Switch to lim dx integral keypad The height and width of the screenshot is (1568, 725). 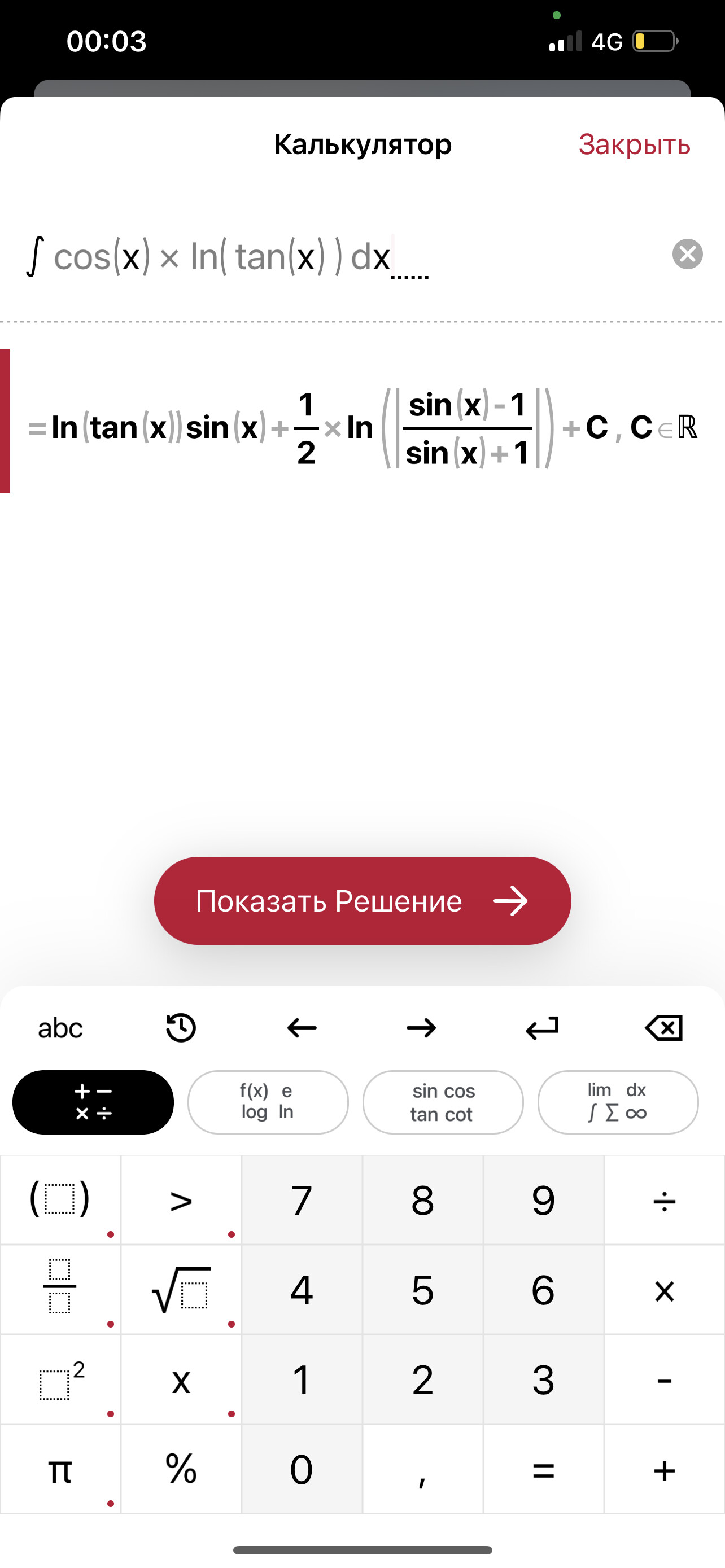(618, 1102)
